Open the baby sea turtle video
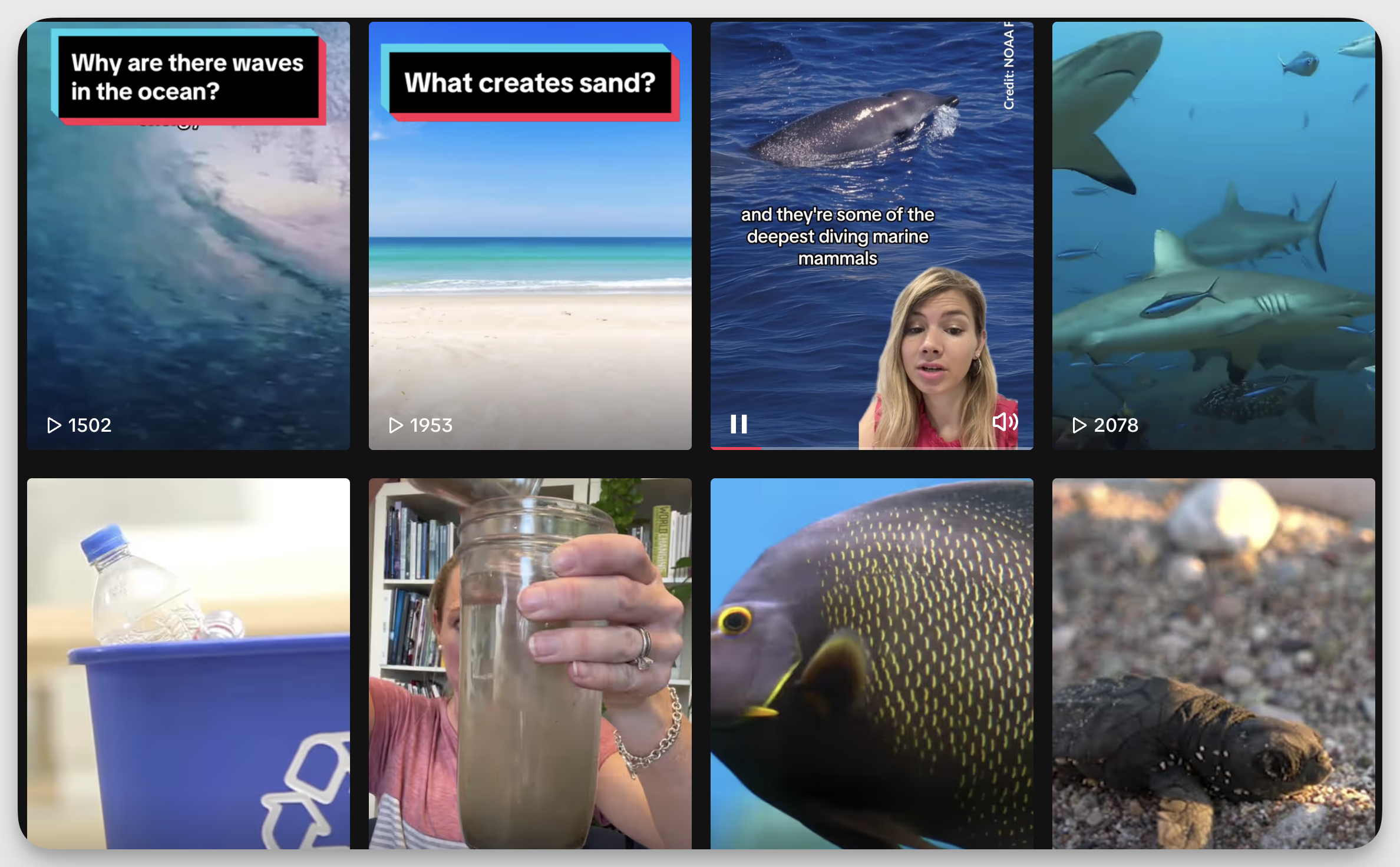This screenshot has width=1400, height=867. point(1213,663)
